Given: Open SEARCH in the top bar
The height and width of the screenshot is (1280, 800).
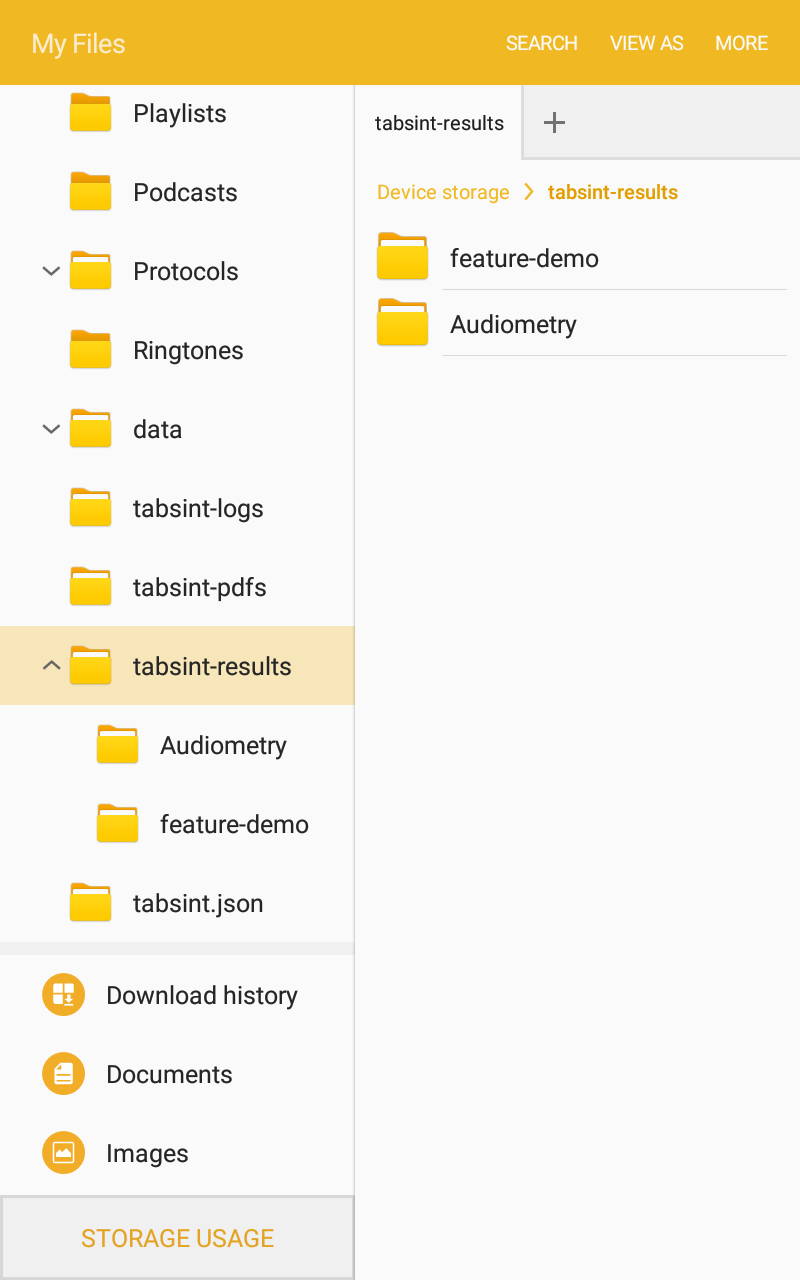Looking at the screenshot, I should (541, 43).
